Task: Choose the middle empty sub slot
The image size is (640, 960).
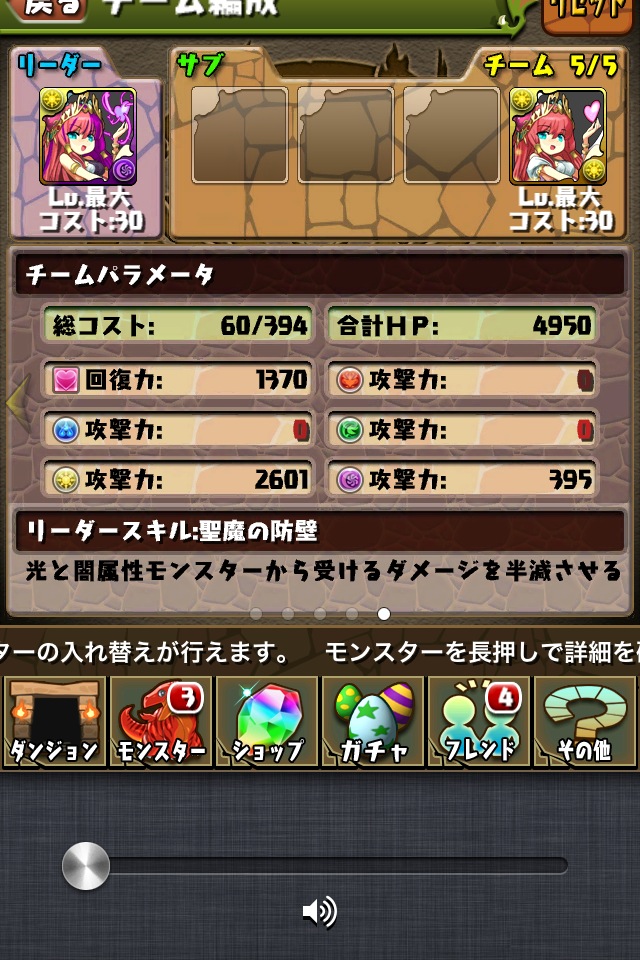Action: point(345,136)
